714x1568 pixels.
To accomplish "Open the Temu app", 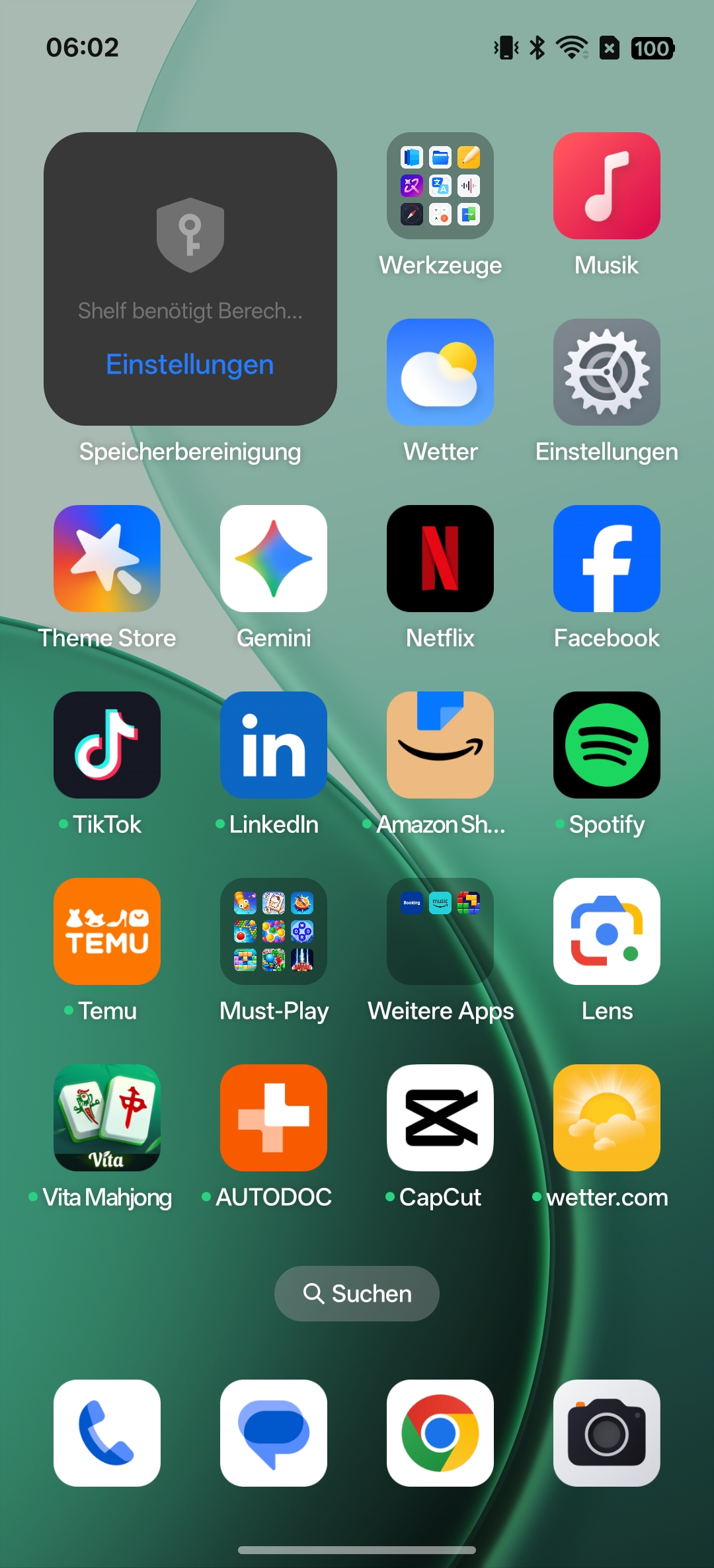I will click(x=107, y=931).
